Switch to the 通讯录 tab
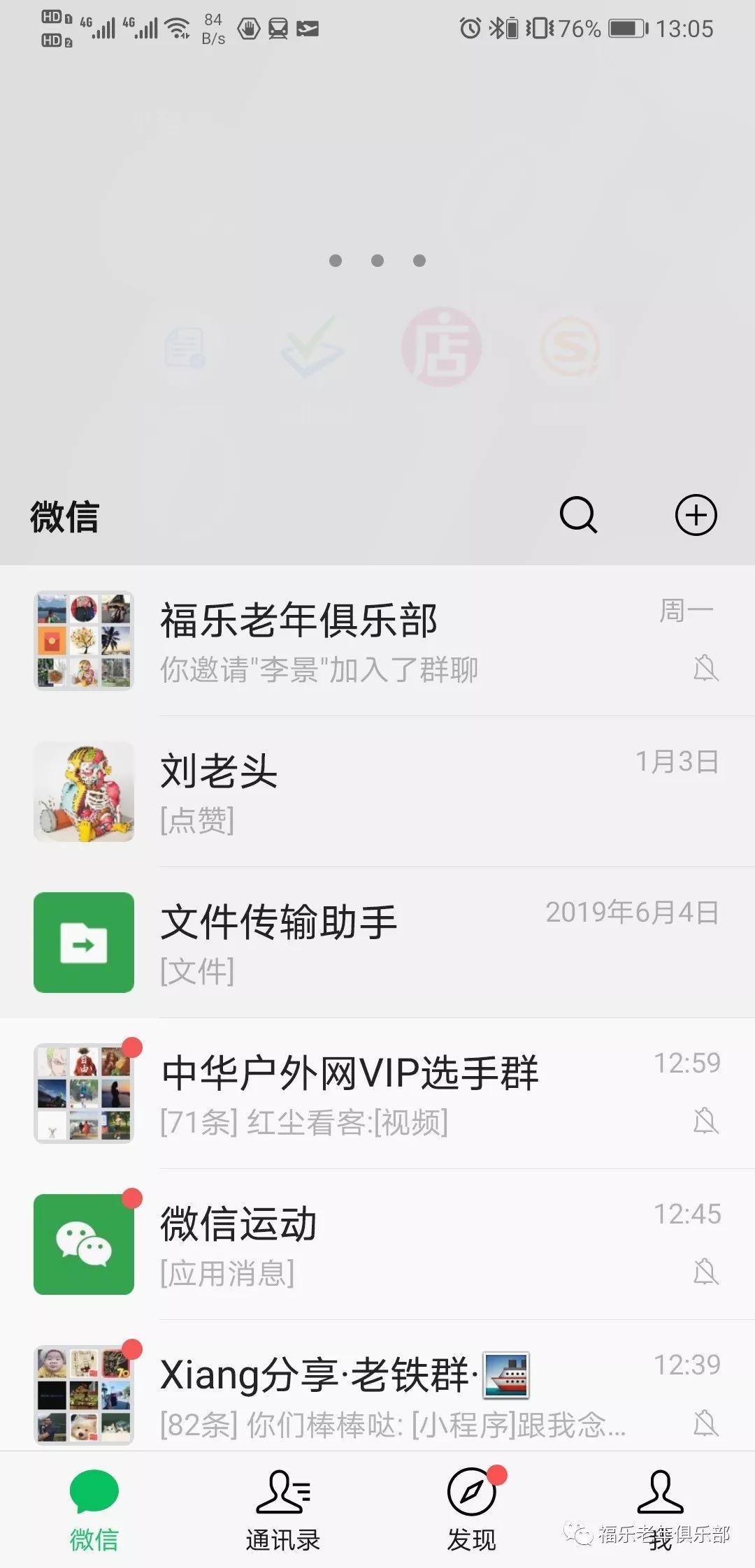The image size is (755, 1568). point(283,1509)
